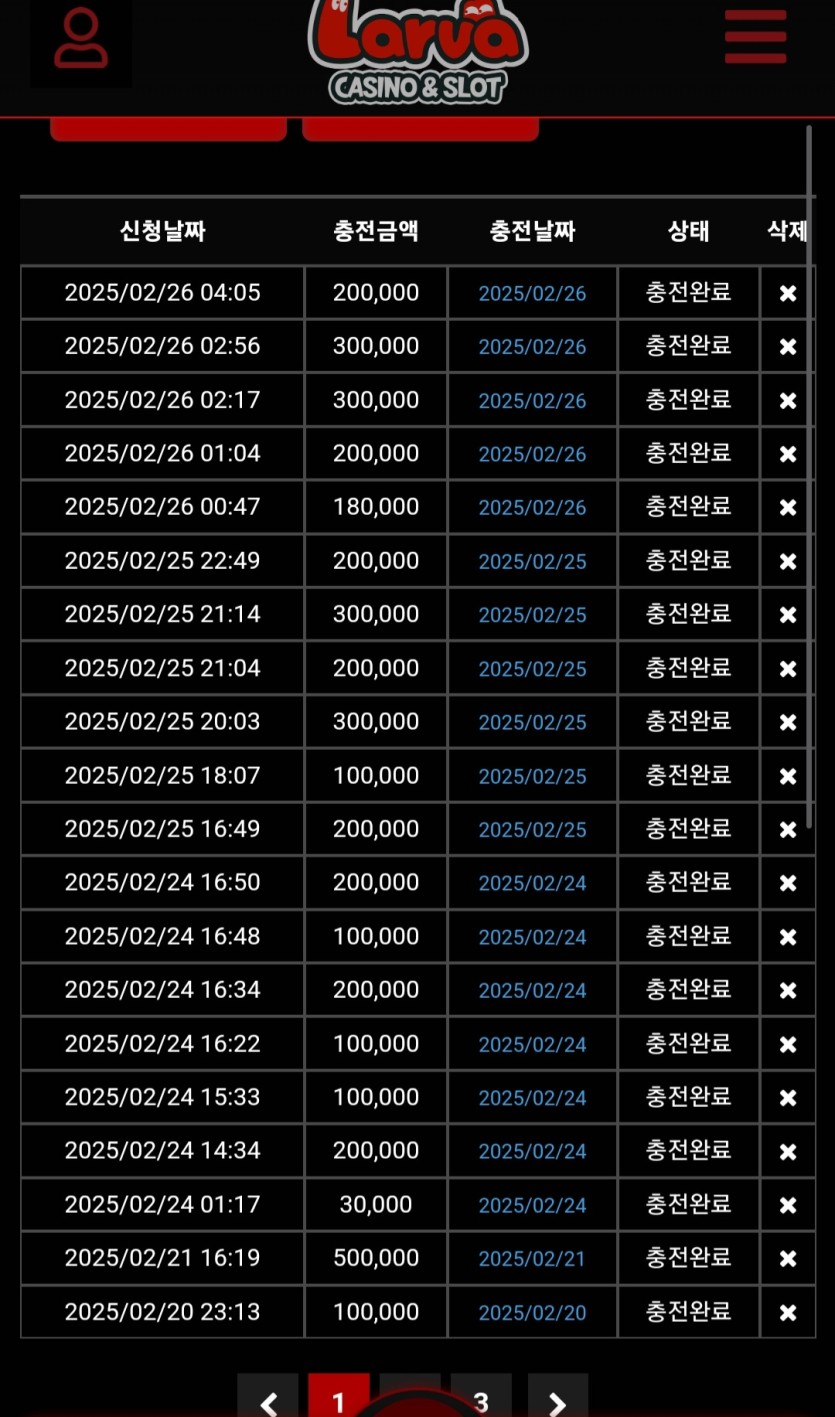This screenshot has width=835, height=1417.
Task: Delete the 2025/02/21 16:19 record of 500,000
Action: (x=788, y=1258)
